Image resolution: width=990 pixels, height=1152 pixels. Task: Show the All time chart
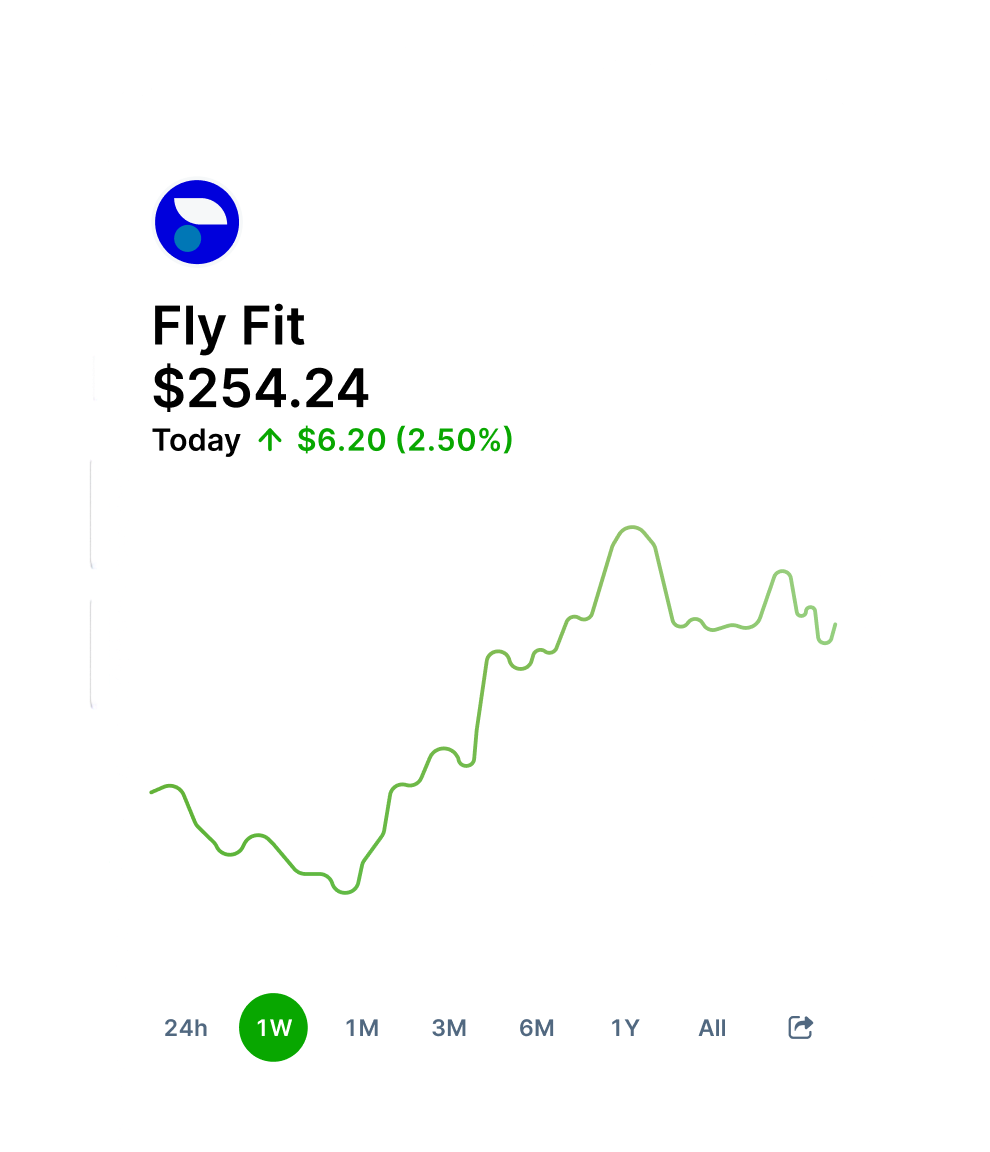coord(712,1028)
